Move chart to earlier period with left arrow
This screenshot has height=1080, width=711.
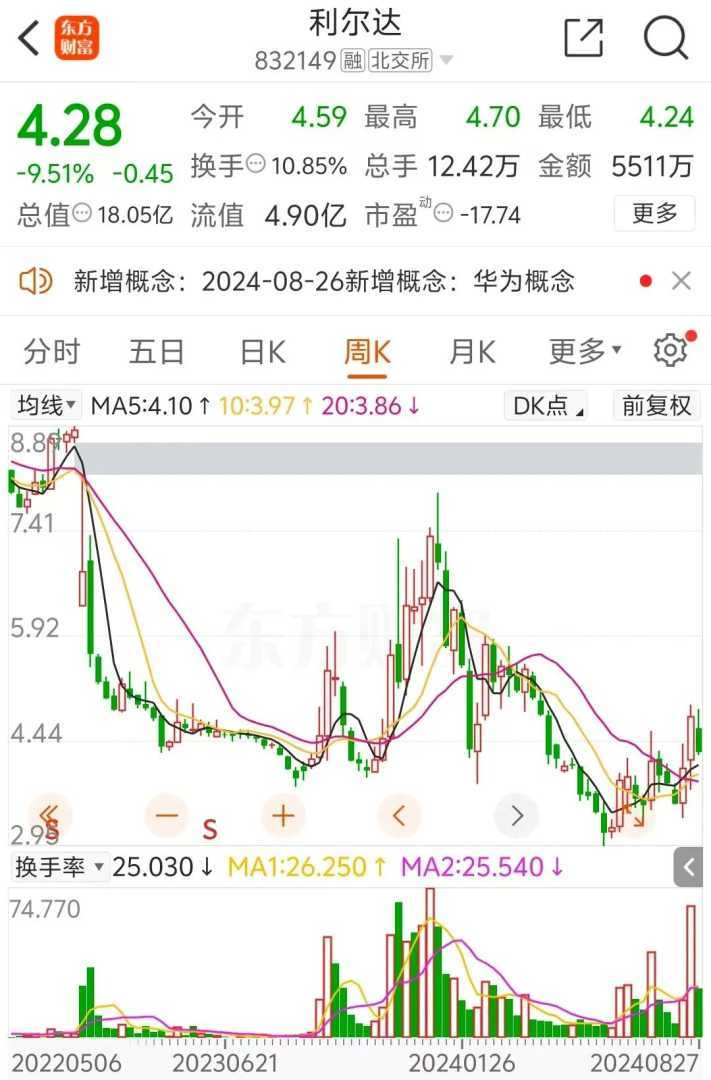tap(400, 815)
